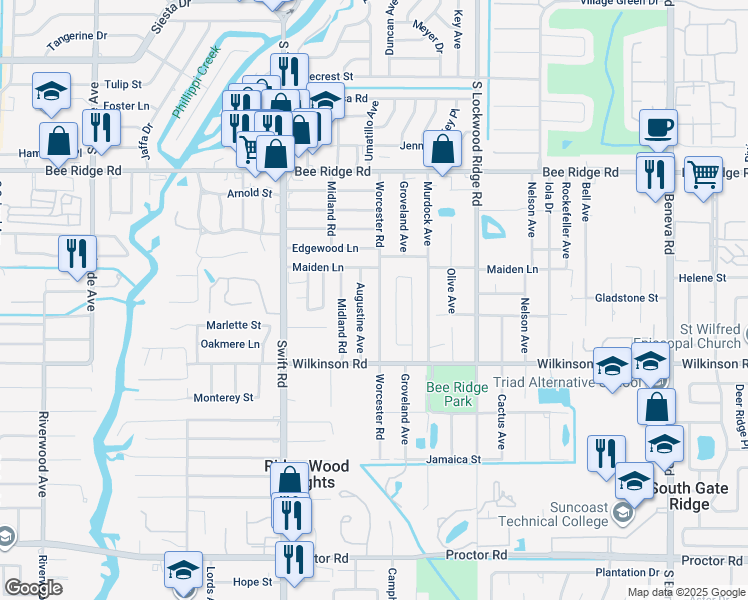Screen dimensions: 748x600
Task: Select the restaurant marker on Proctor Rd
Action: pyautogui.click(x=293, y=558)
